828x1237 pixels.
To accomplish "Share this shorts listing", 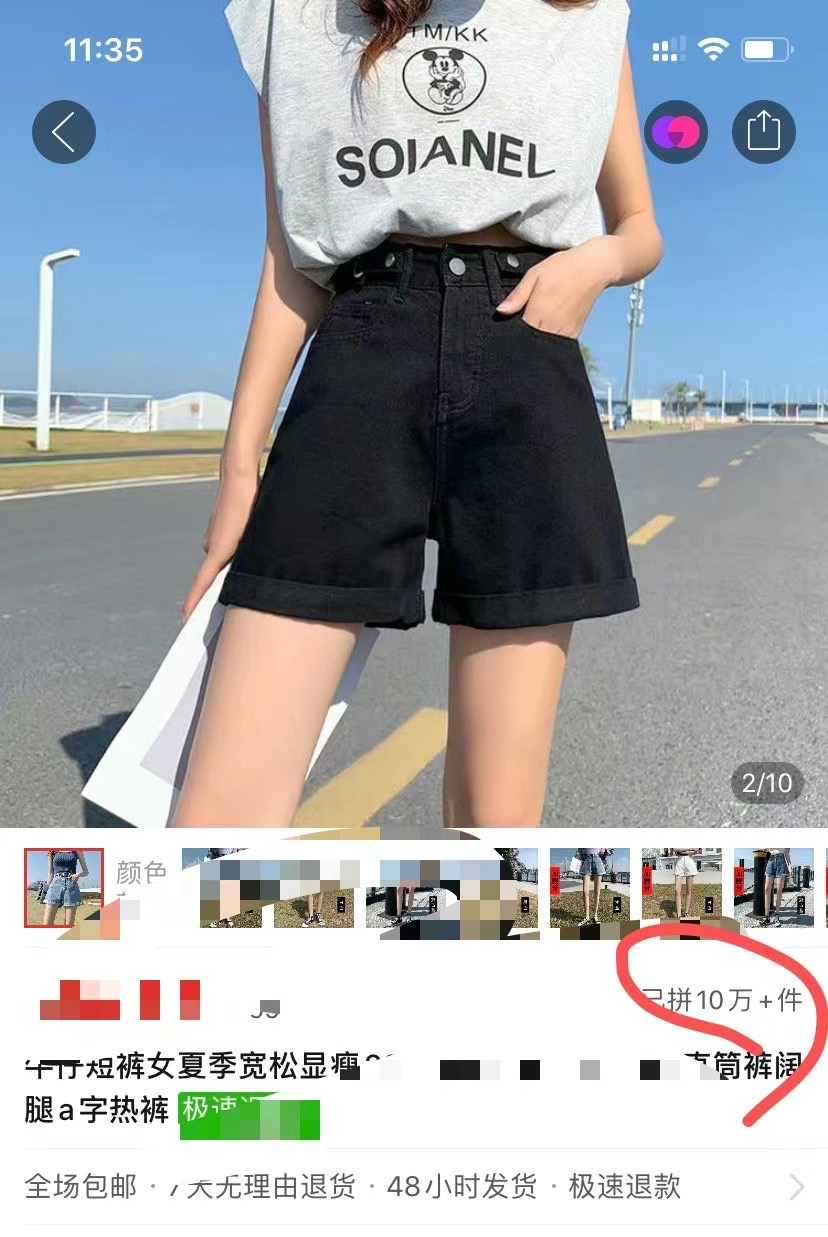I will [x=763, y=132].
